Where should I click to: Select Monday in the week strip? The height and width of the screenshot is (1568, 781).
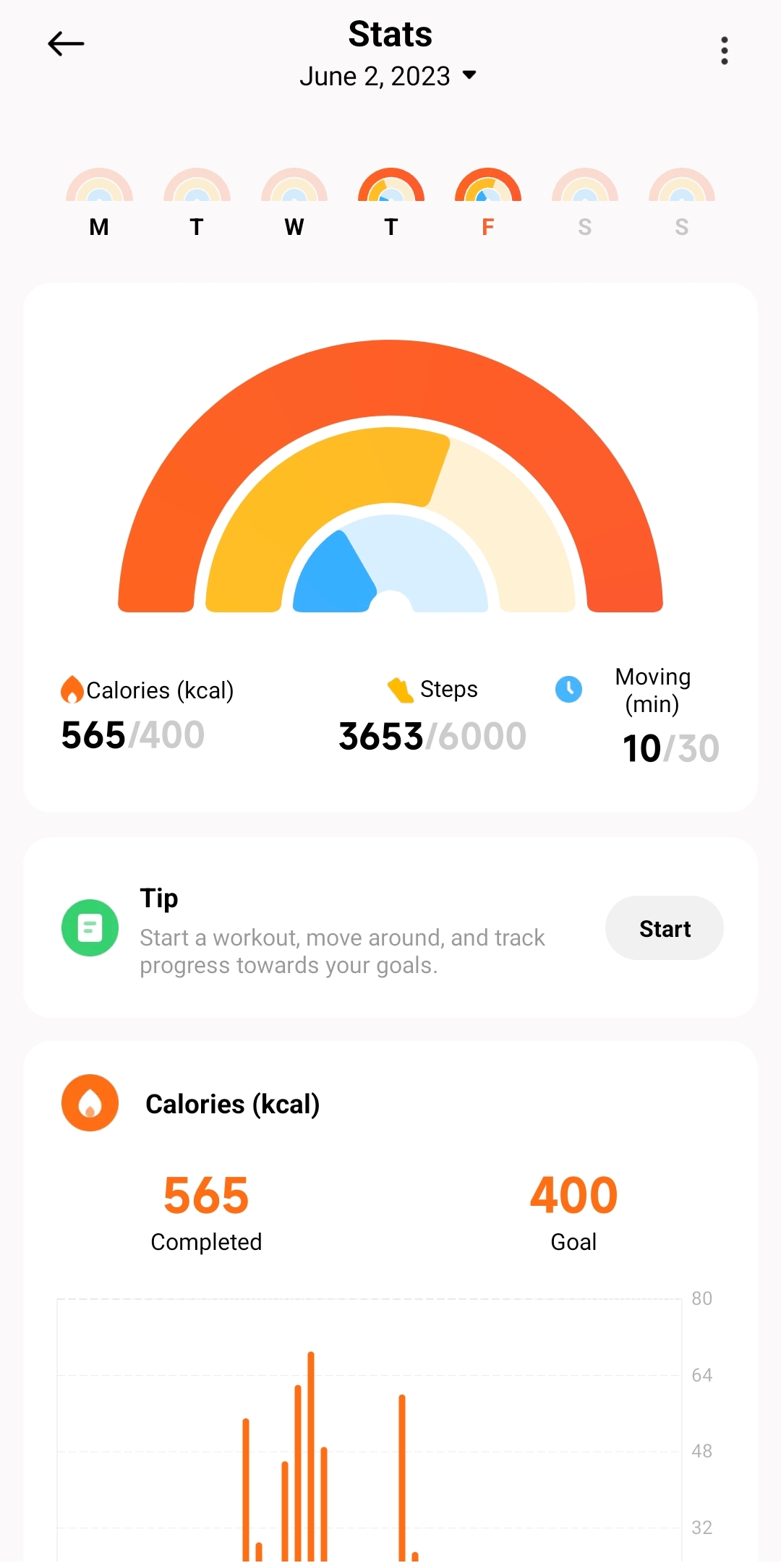point(99,202)
